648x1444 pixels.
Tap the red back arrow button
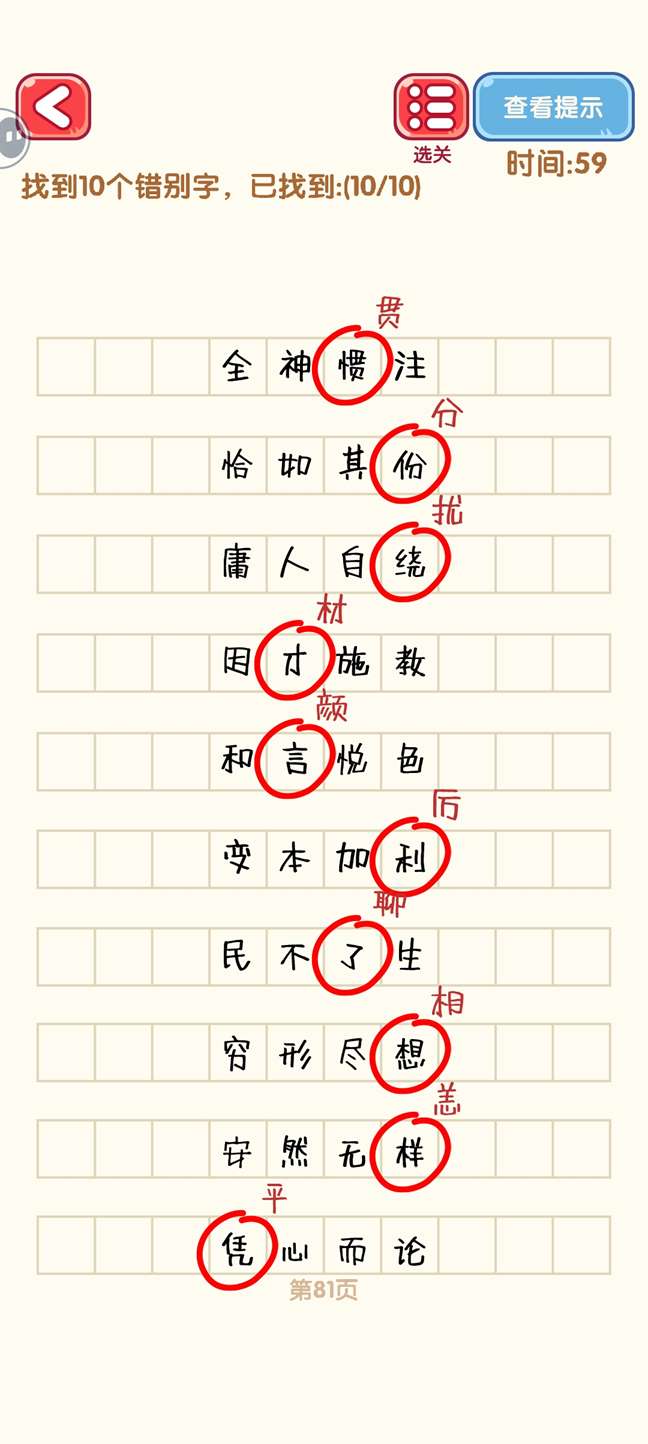coord(53,106)
